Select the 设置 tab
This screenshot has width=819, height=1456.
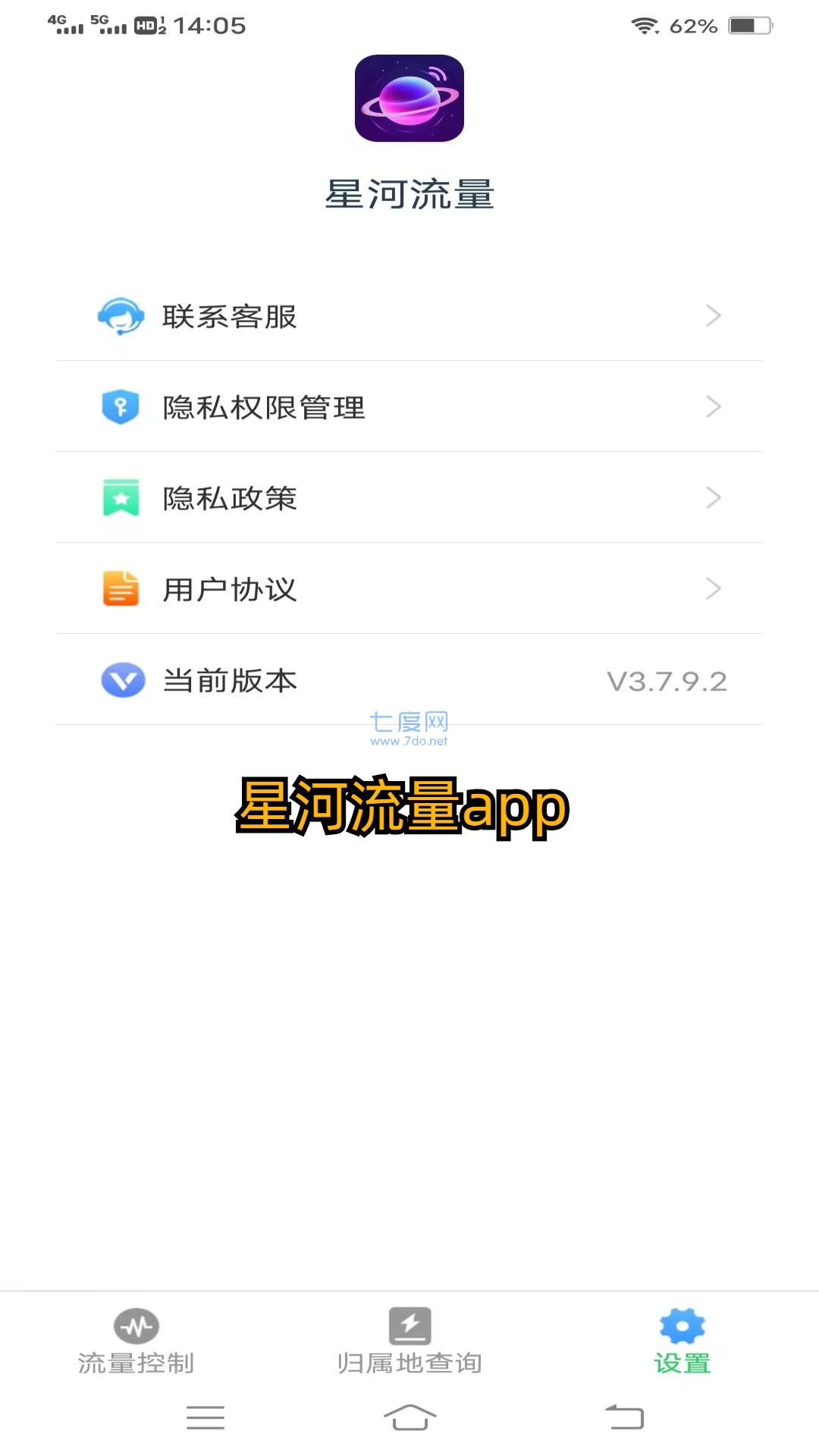(682, 1341)
